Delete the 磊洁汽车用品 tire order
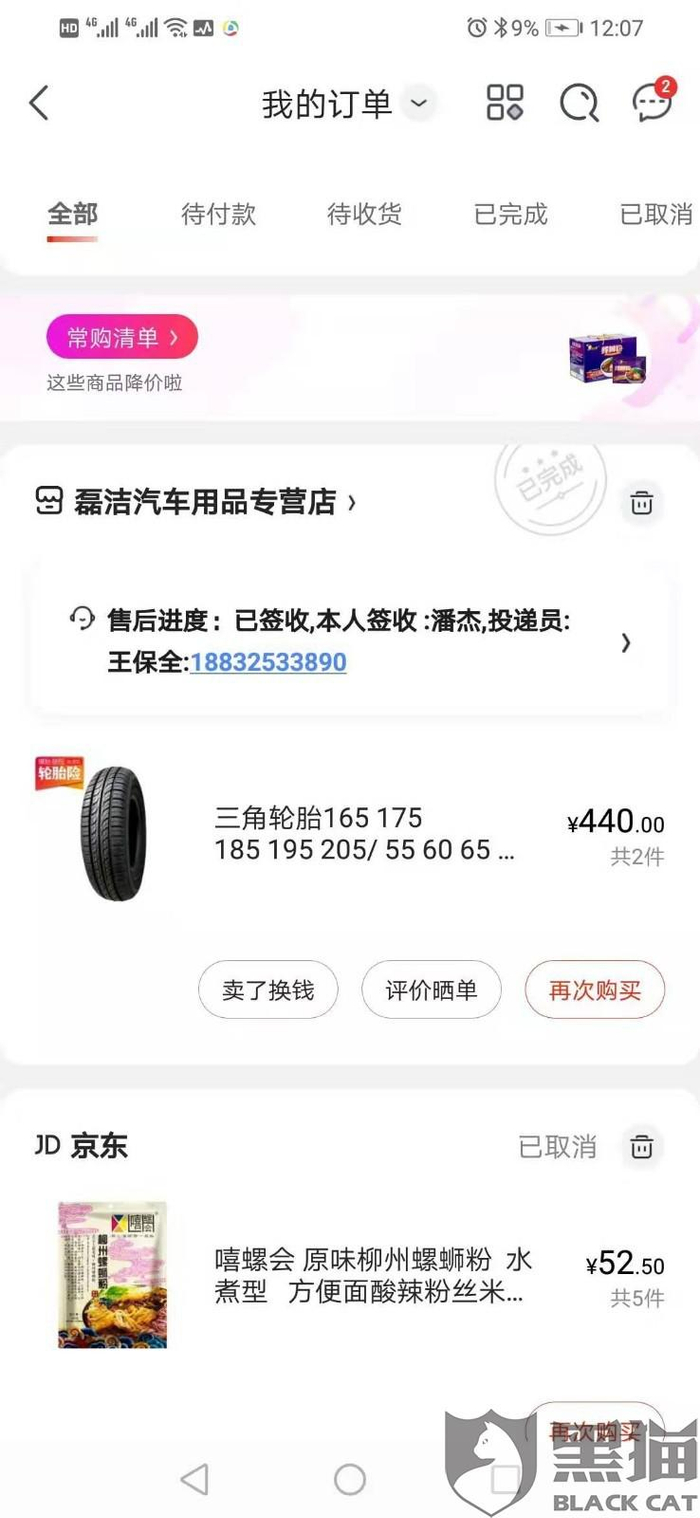This screenshot has height=1518, width=700. point(641,503)
